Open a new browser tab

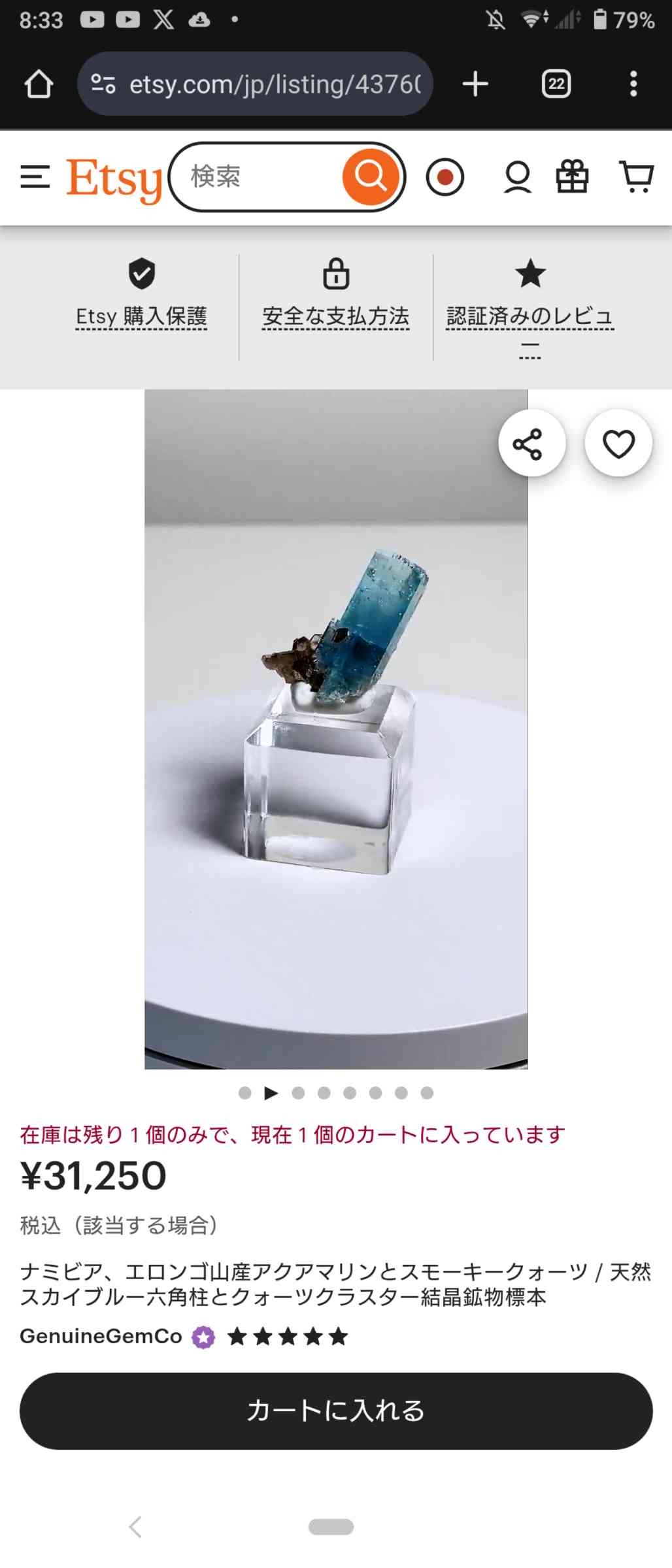(x=475, y=84)
